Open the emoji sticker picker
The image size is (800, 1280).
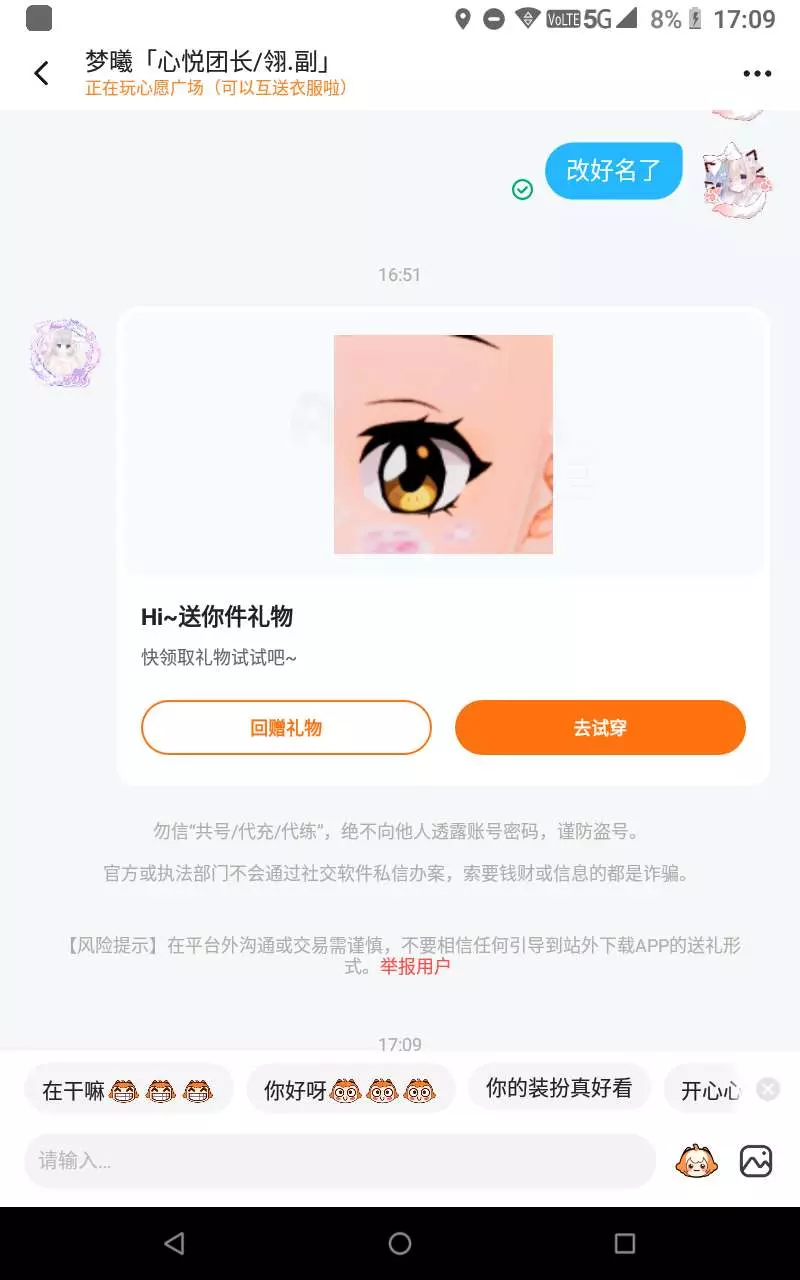(696, 1161)
